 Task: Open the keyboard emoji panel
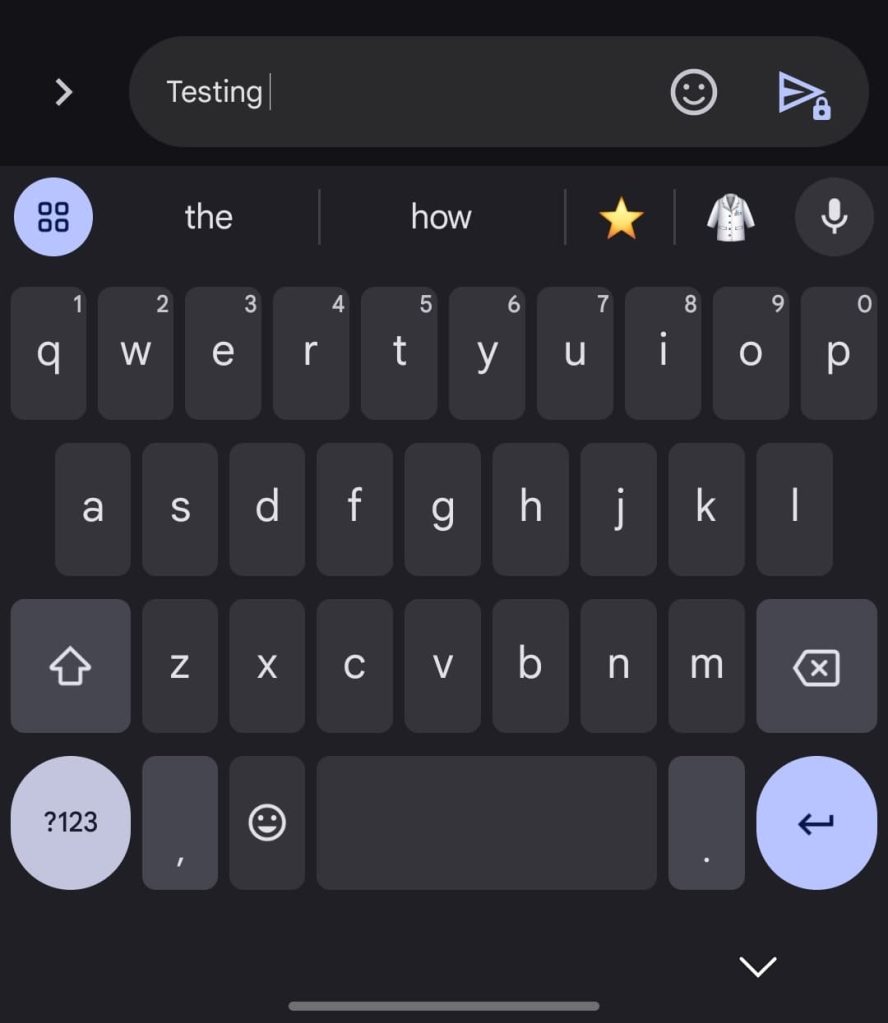click(267, 822)
